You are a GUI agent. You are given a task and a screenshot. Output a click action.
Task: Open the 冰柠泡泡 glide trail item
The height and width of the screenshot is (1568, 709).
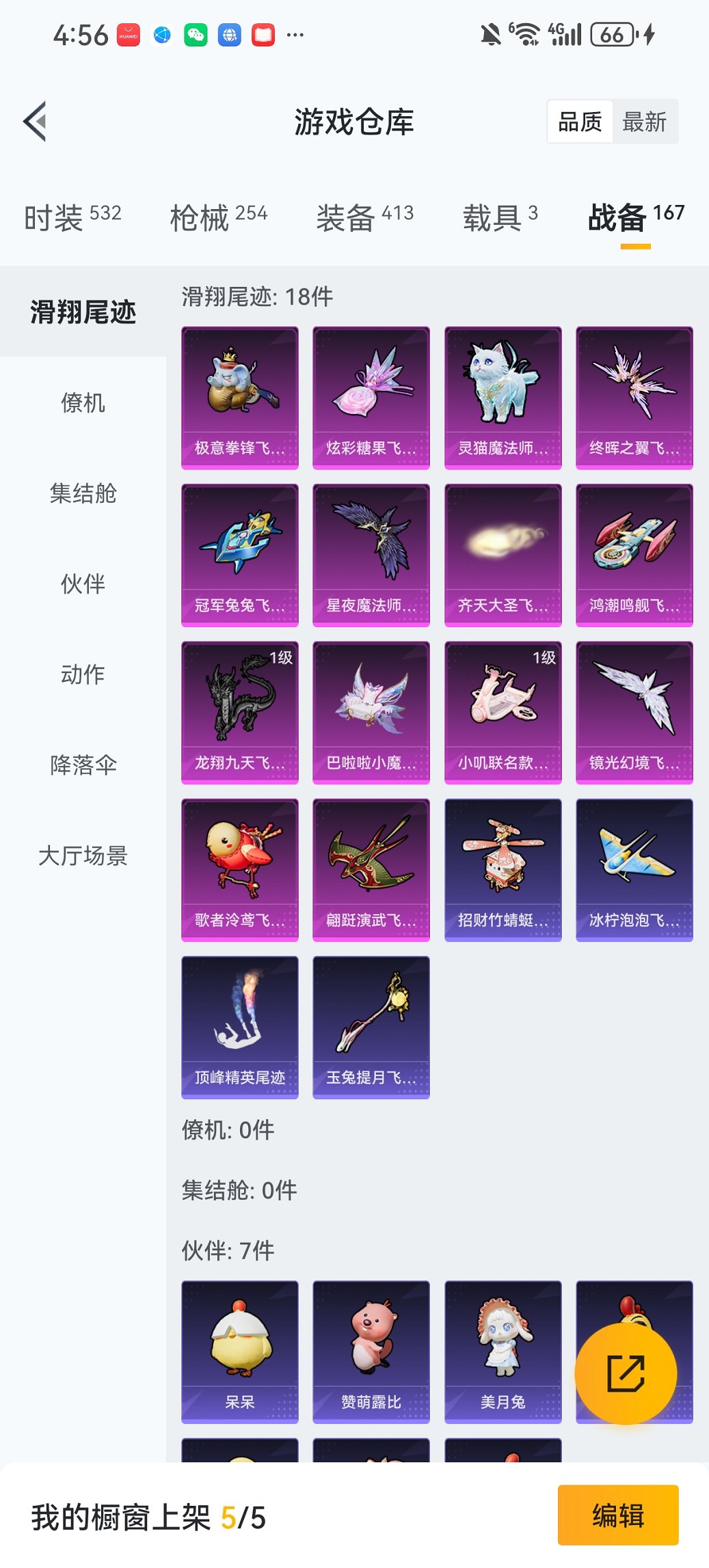coord(634,870)
